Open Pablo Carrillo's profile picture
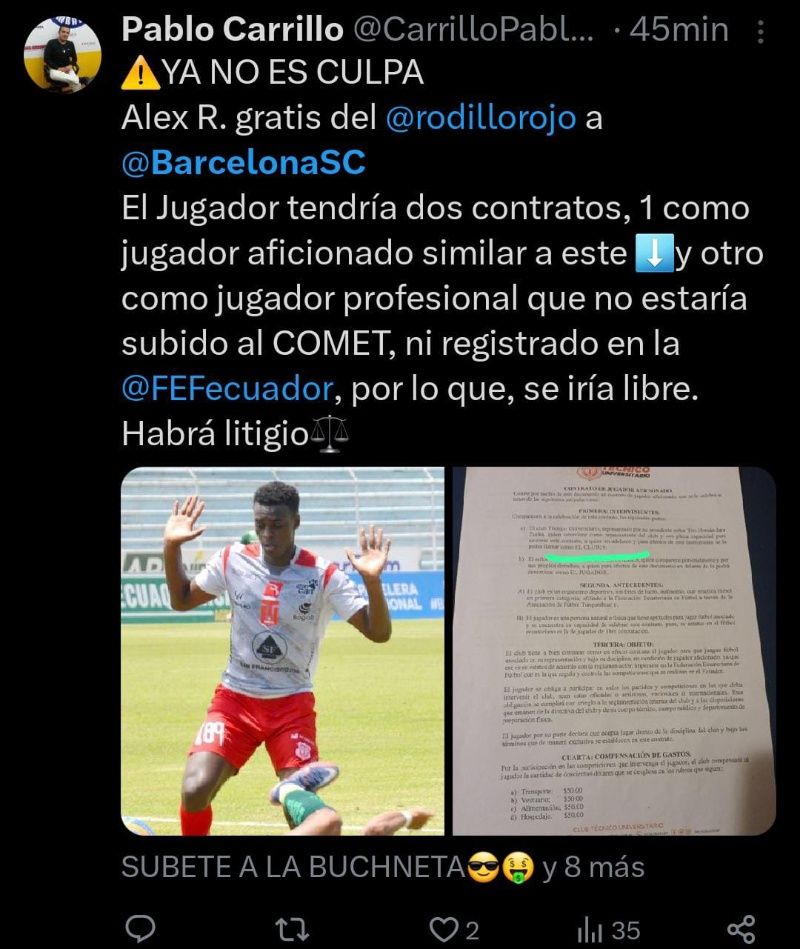 pyautogui.click(x=62, y=56)
